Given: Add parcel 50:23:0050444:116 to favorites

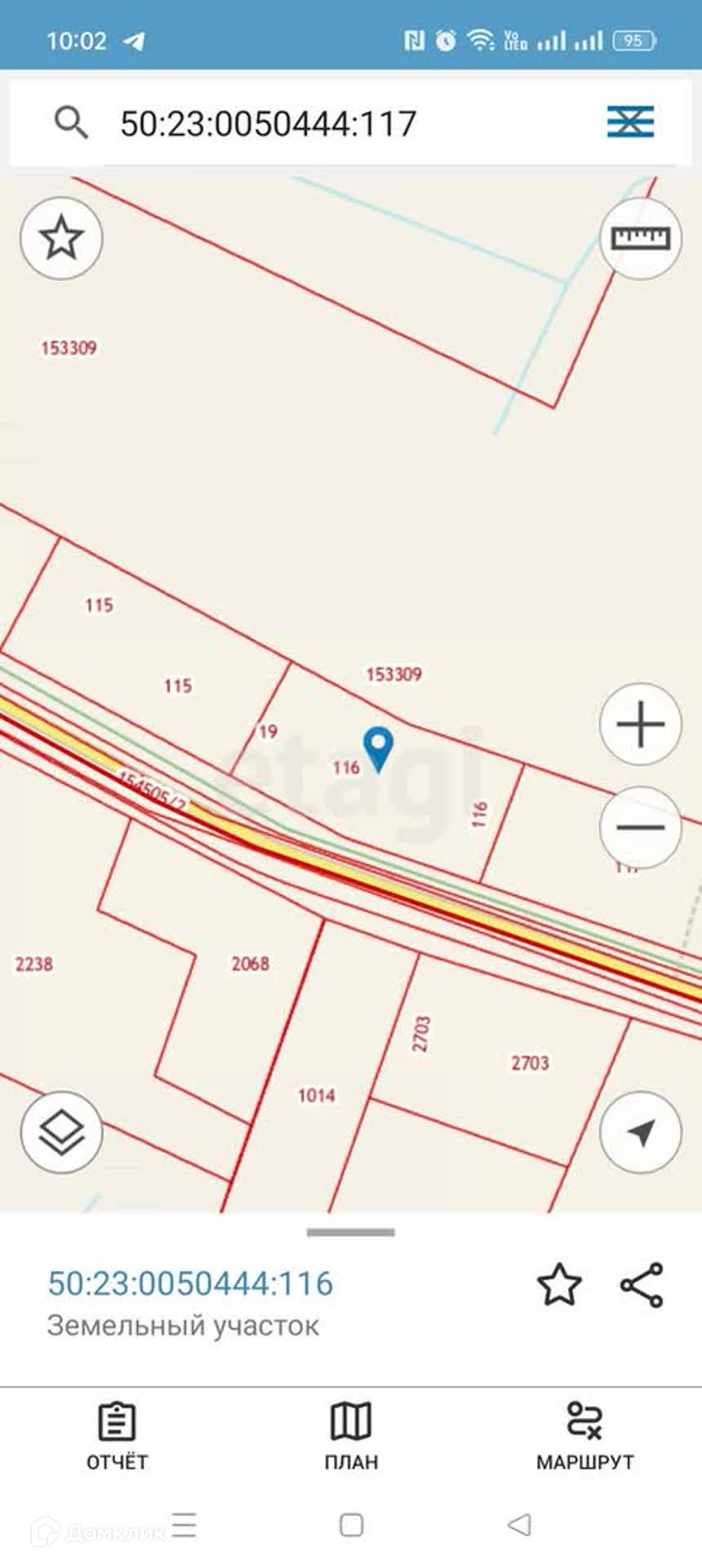Looking at the screenshot, I should coord(560,1285).
